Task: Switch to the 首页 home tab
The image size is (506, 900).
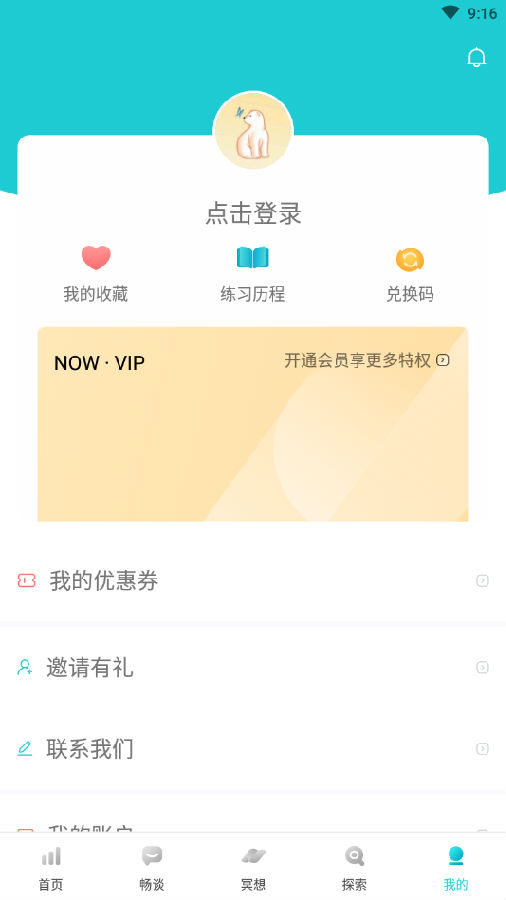Action: (51, 867)
